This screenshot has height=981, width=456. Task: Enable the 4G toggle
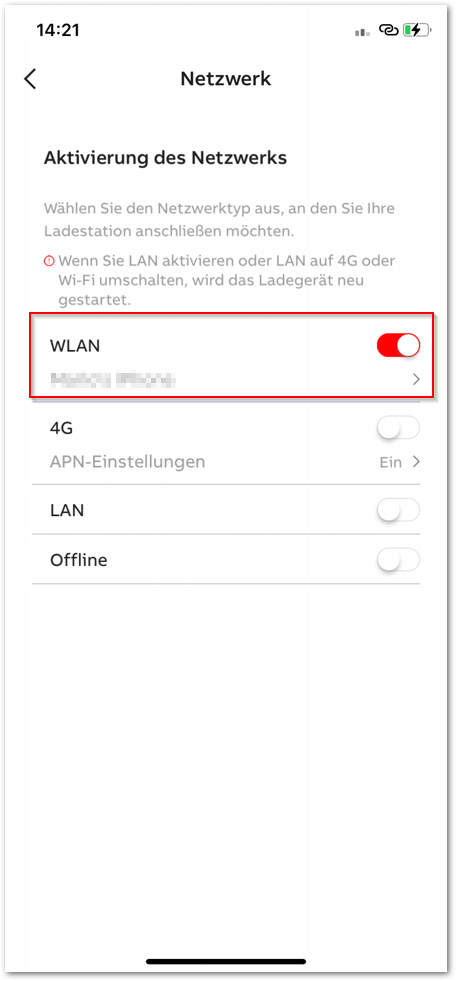(398, 429)
